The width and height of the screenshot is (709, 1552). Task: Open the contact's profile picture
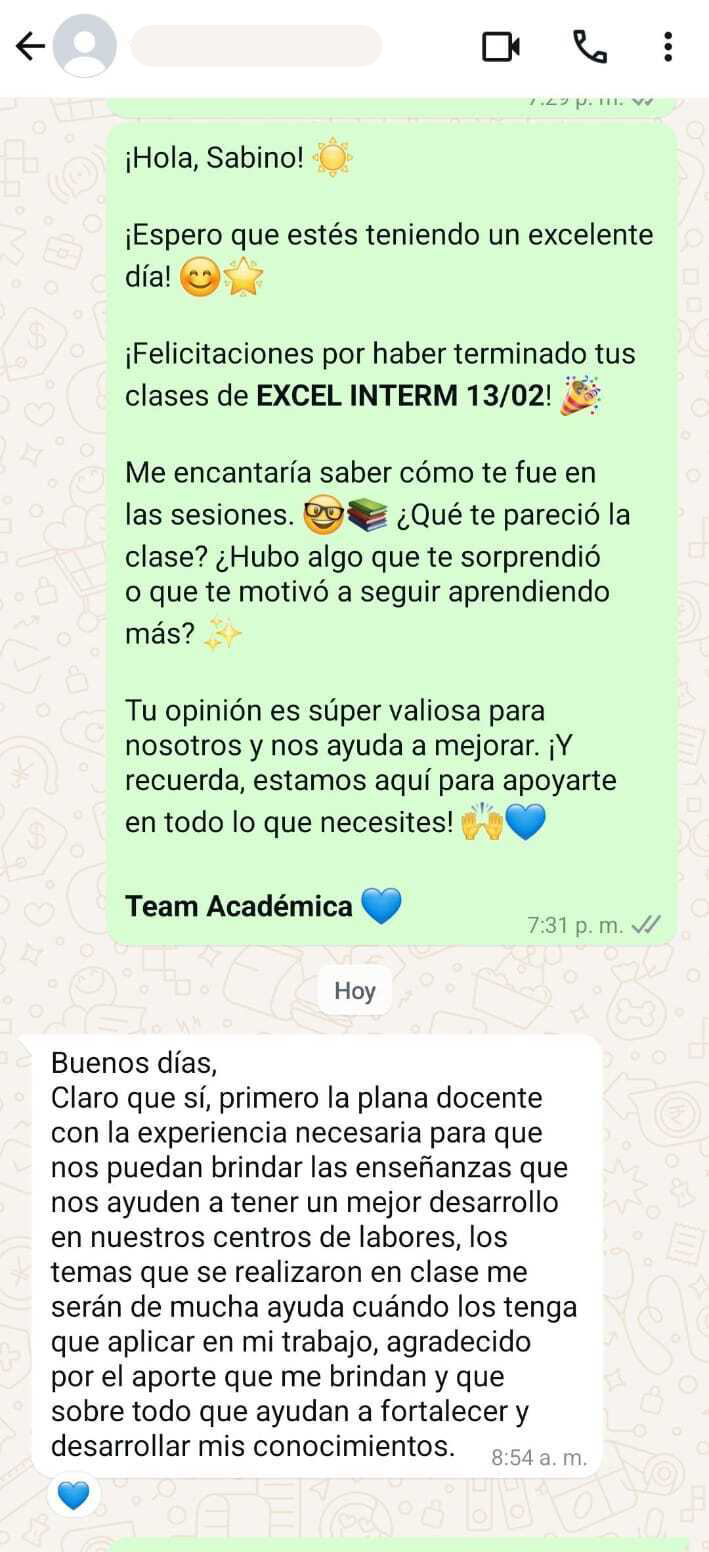[x=85, y=47]
